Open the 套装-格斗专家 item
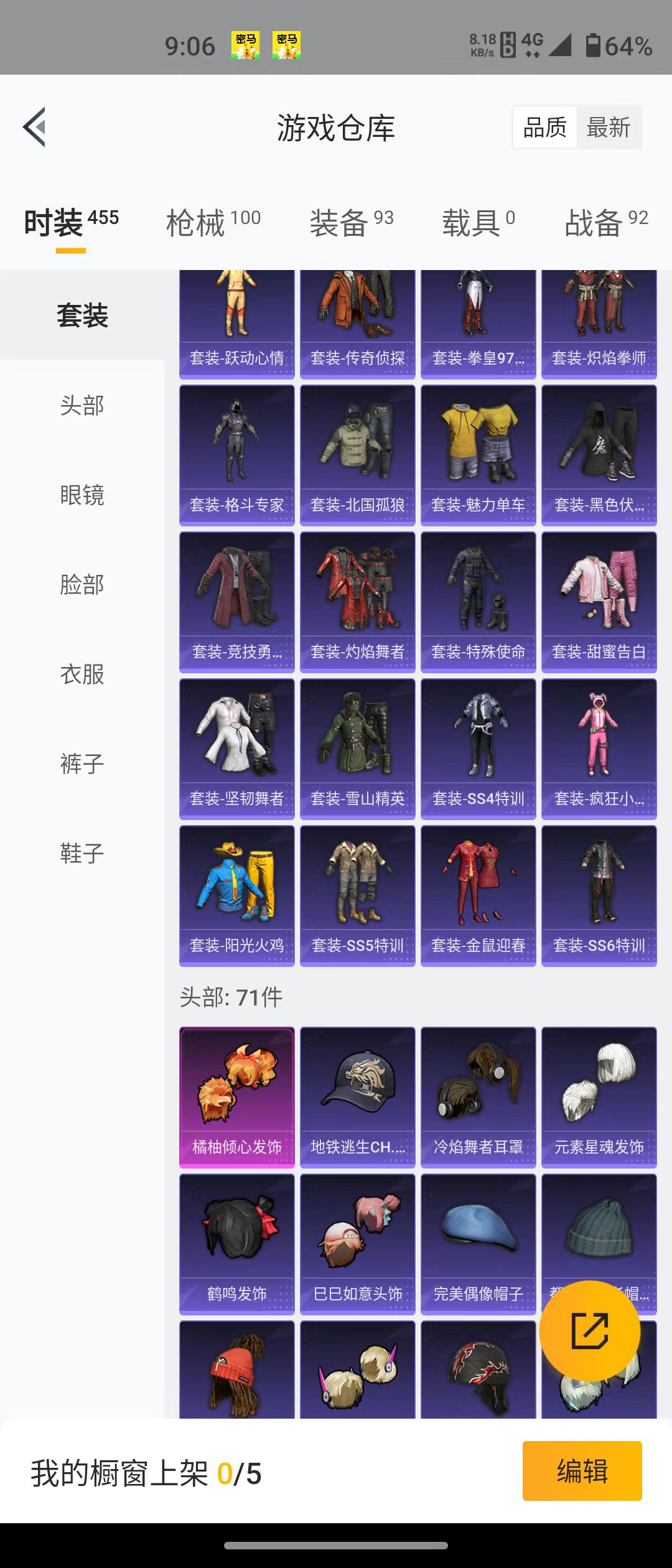The image size is (672, 1568). point(236,455)
